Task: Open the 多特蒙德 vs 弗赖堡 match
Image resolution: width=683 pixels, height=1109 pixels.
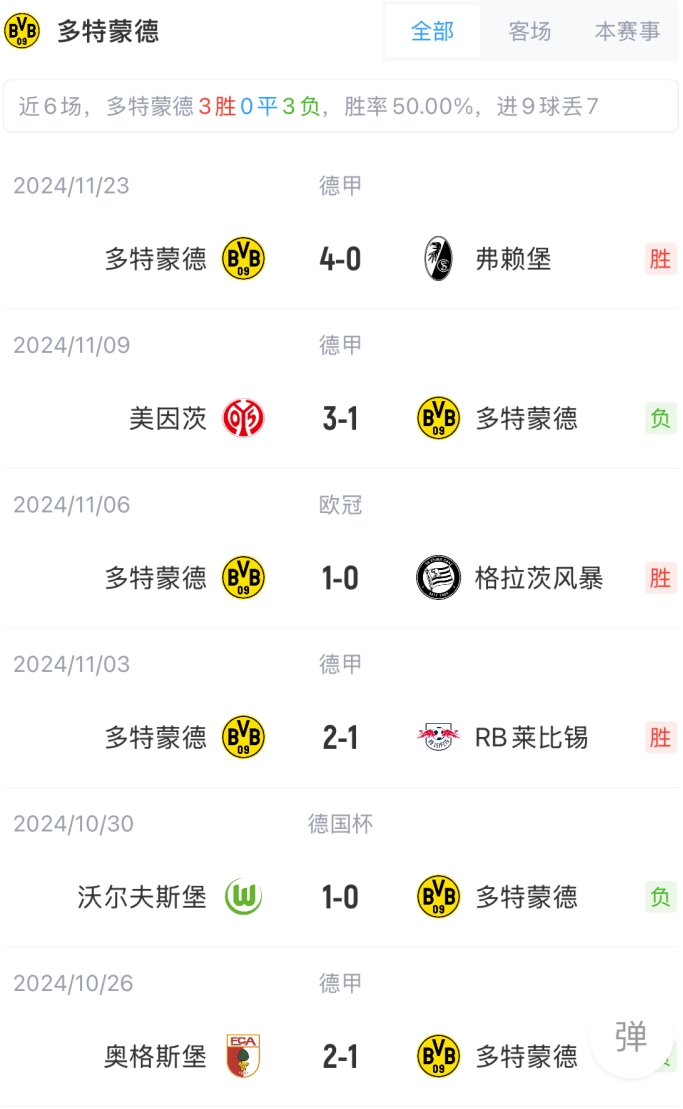Action: pyautogui.click(x=340, y=259)
